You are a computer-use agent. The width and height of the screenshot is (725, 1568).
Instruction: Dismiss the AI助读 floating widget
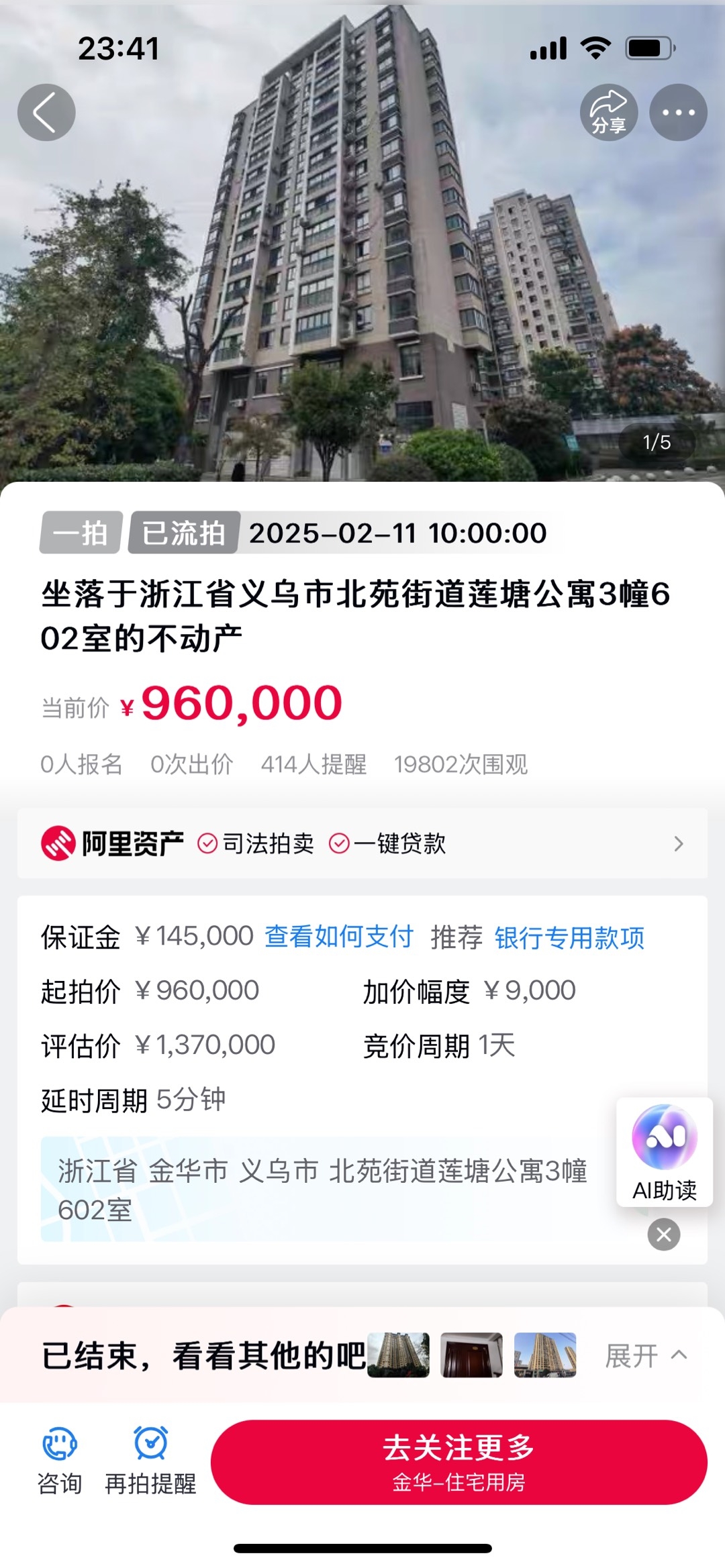664,1235
